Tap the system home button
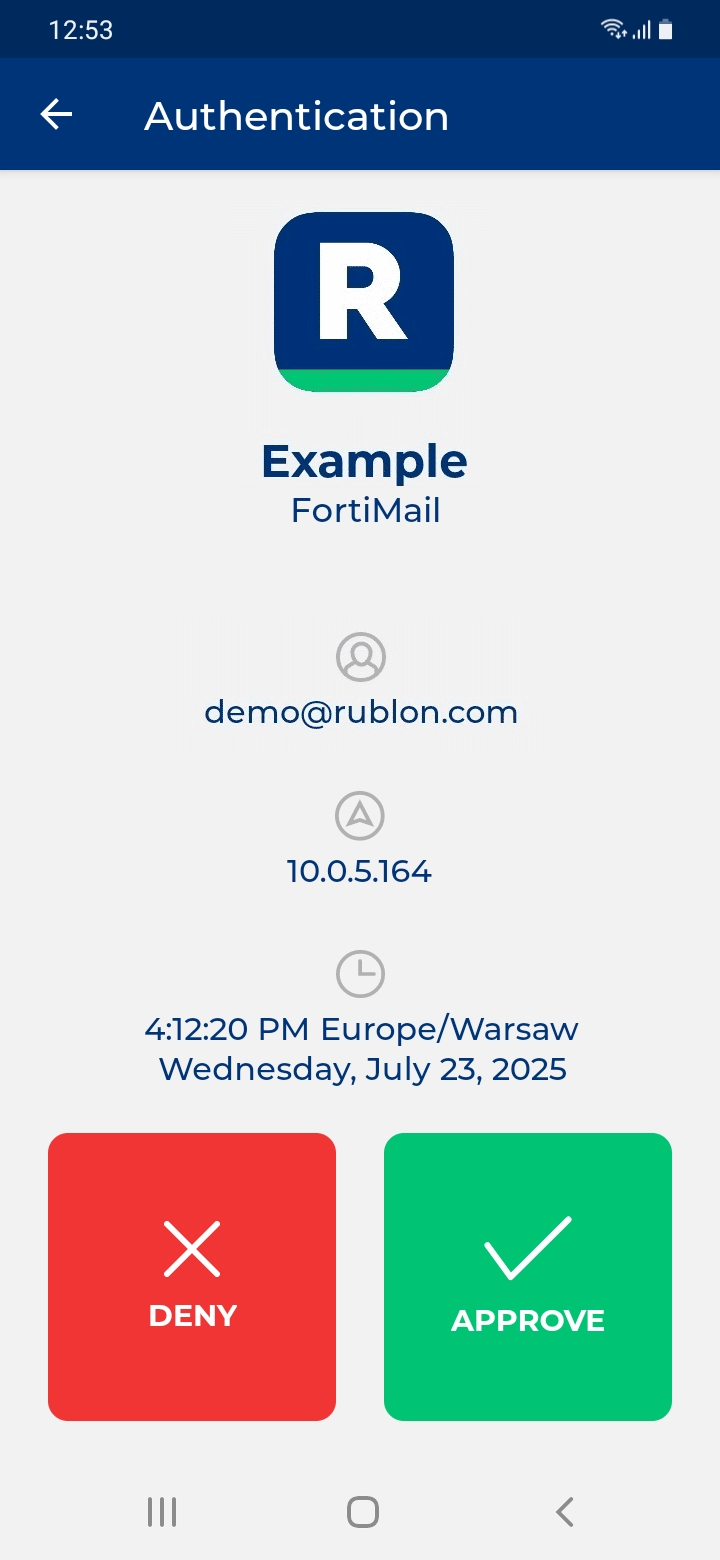 tap(362, 1512)
